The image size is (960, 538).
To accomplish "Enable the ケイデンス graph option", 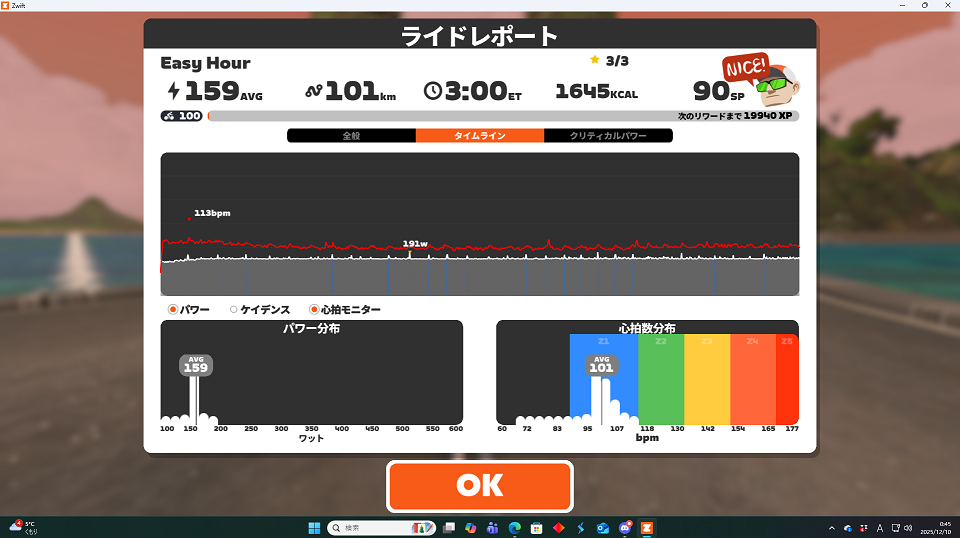I will [x=234, y=310].
